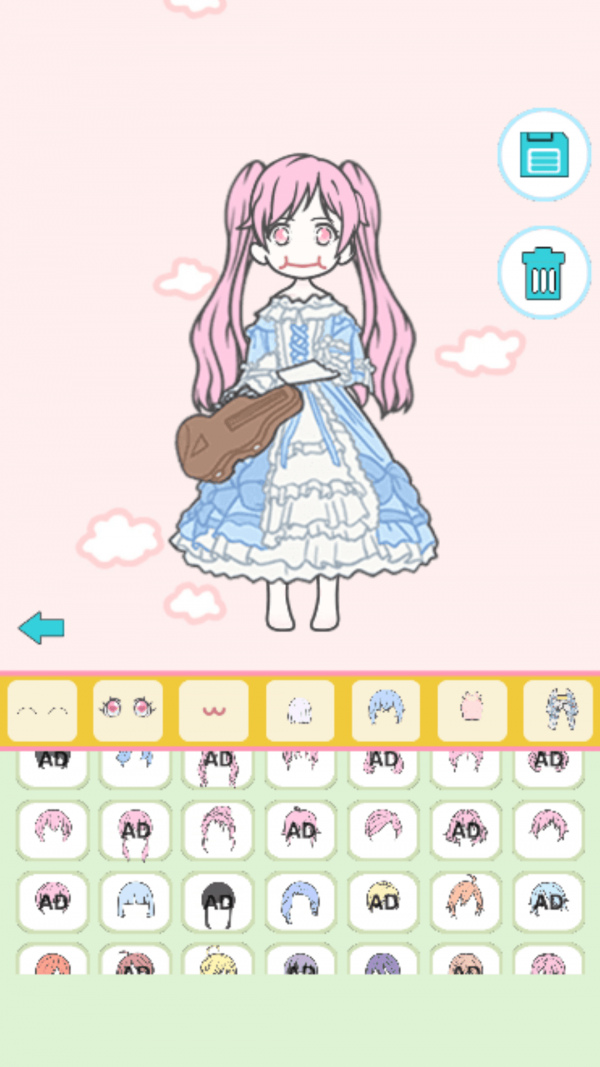Go back using the blue left arrow
The width and height of the screenshot is (600, 1067).
(42, 628)
